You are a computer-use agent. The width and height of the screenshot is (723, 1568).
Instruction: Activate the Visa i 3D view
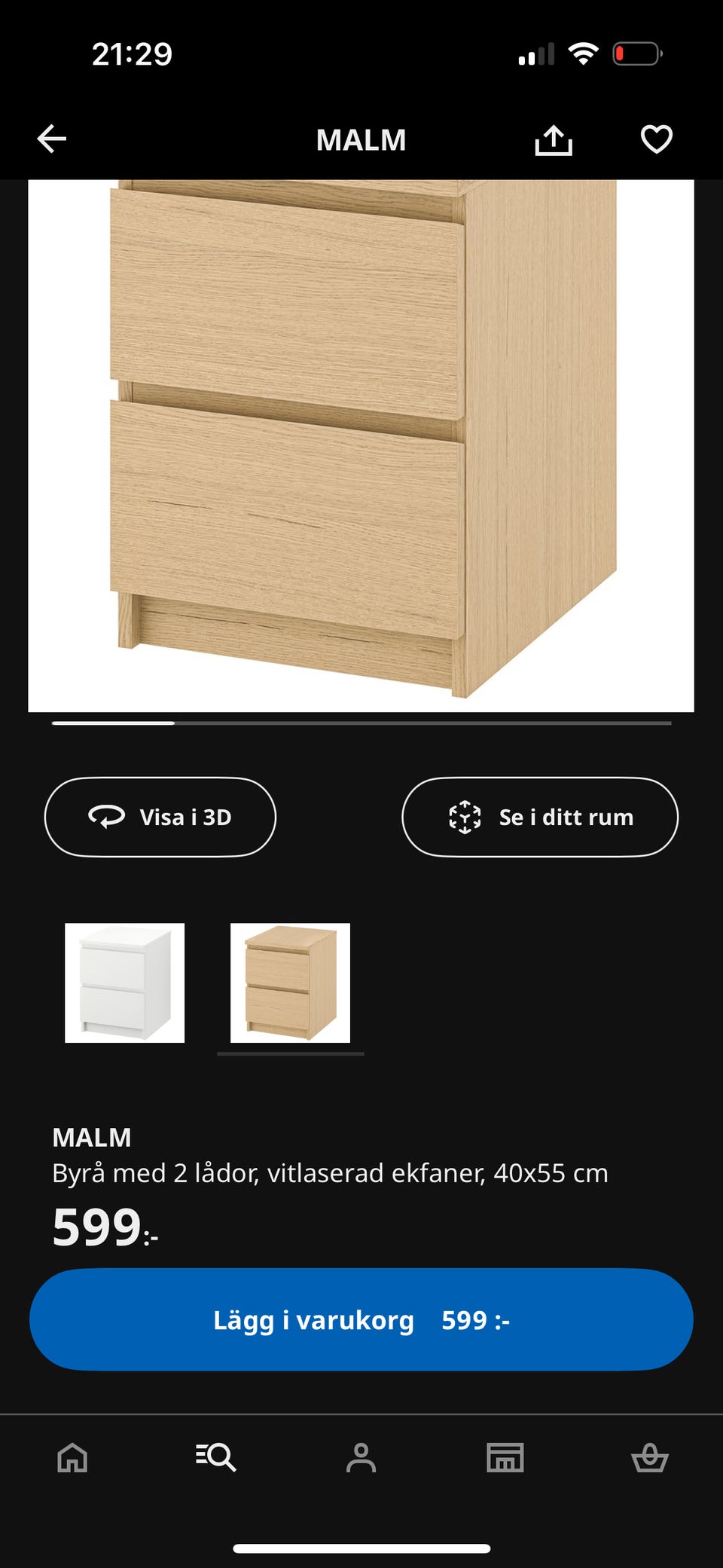point(160,817)
